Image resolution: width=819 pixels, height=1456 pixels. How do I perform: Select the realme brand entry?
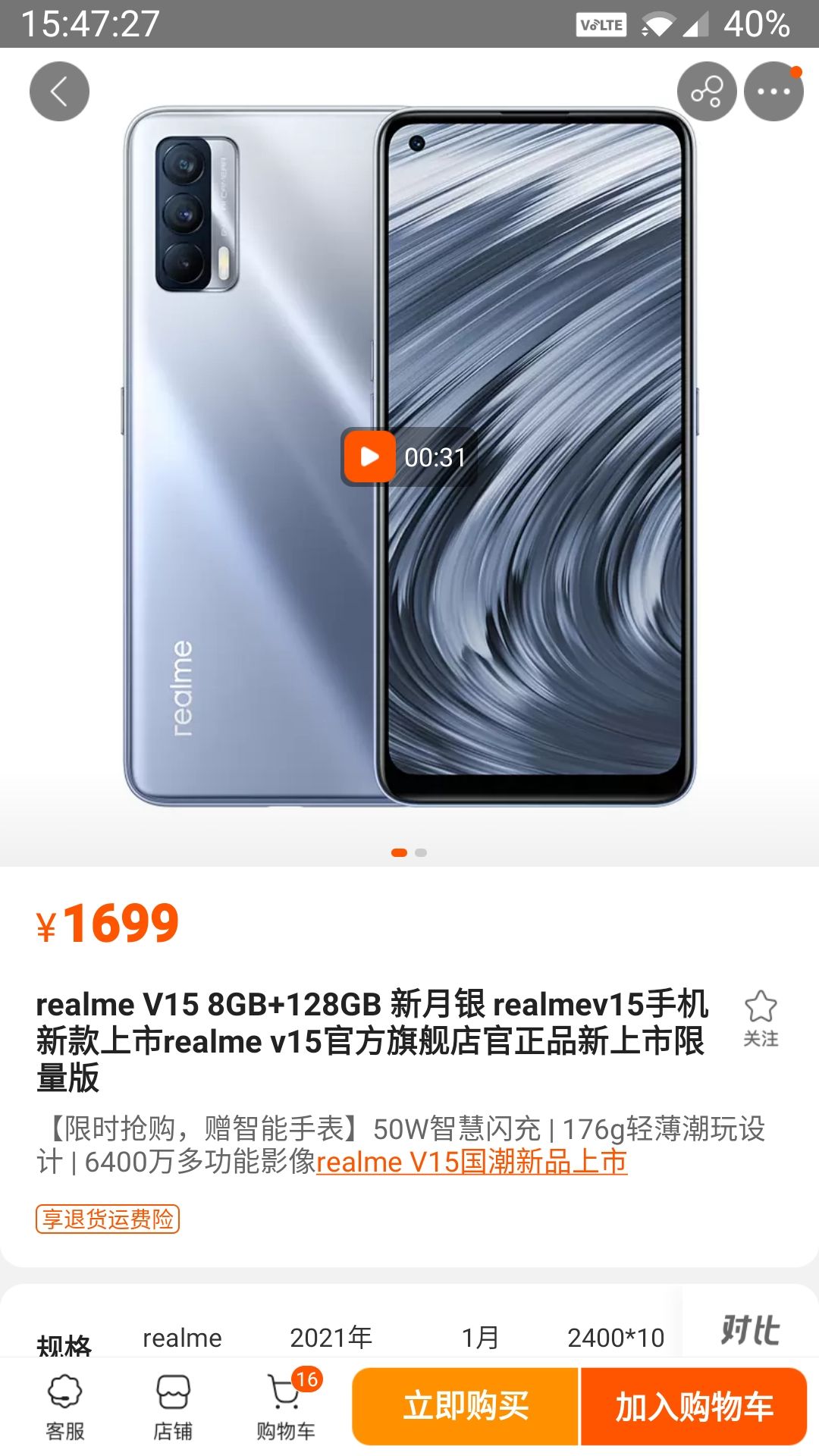pos(181,1338)
